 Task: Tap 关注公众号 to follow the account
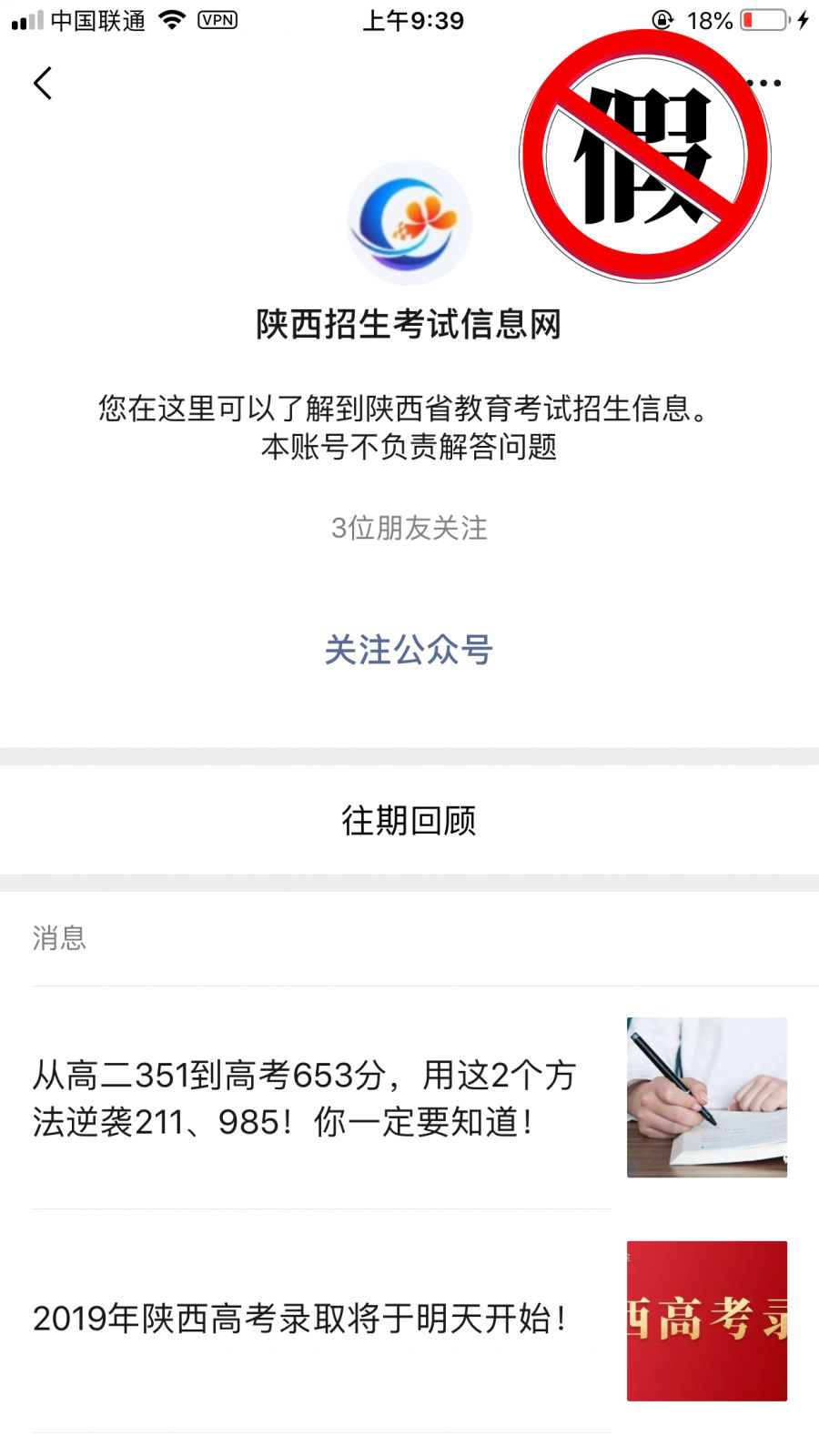[409, 650]
